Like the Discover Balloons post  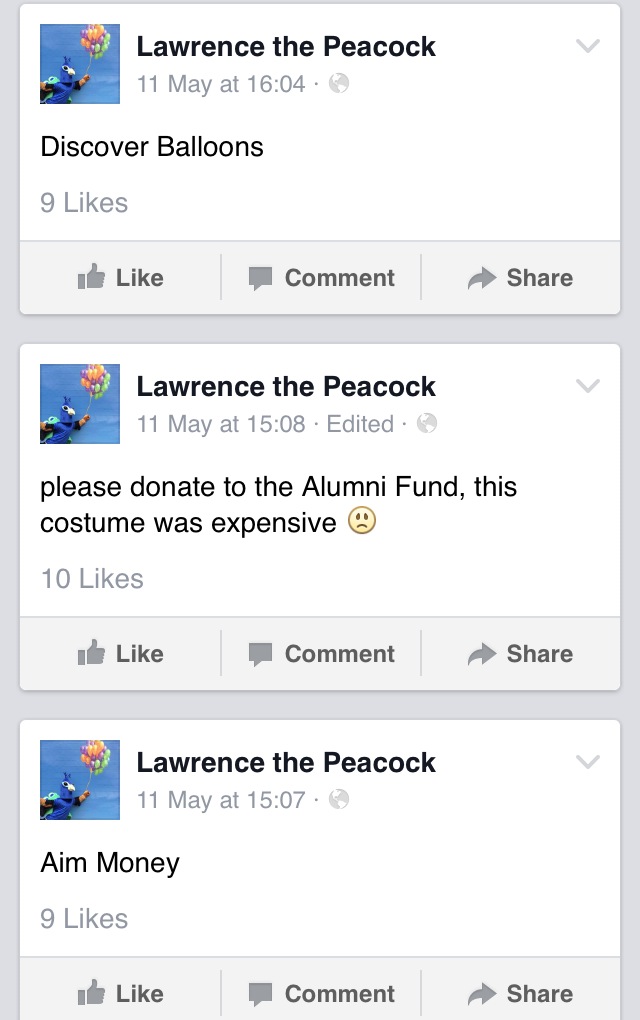(120, 278)
